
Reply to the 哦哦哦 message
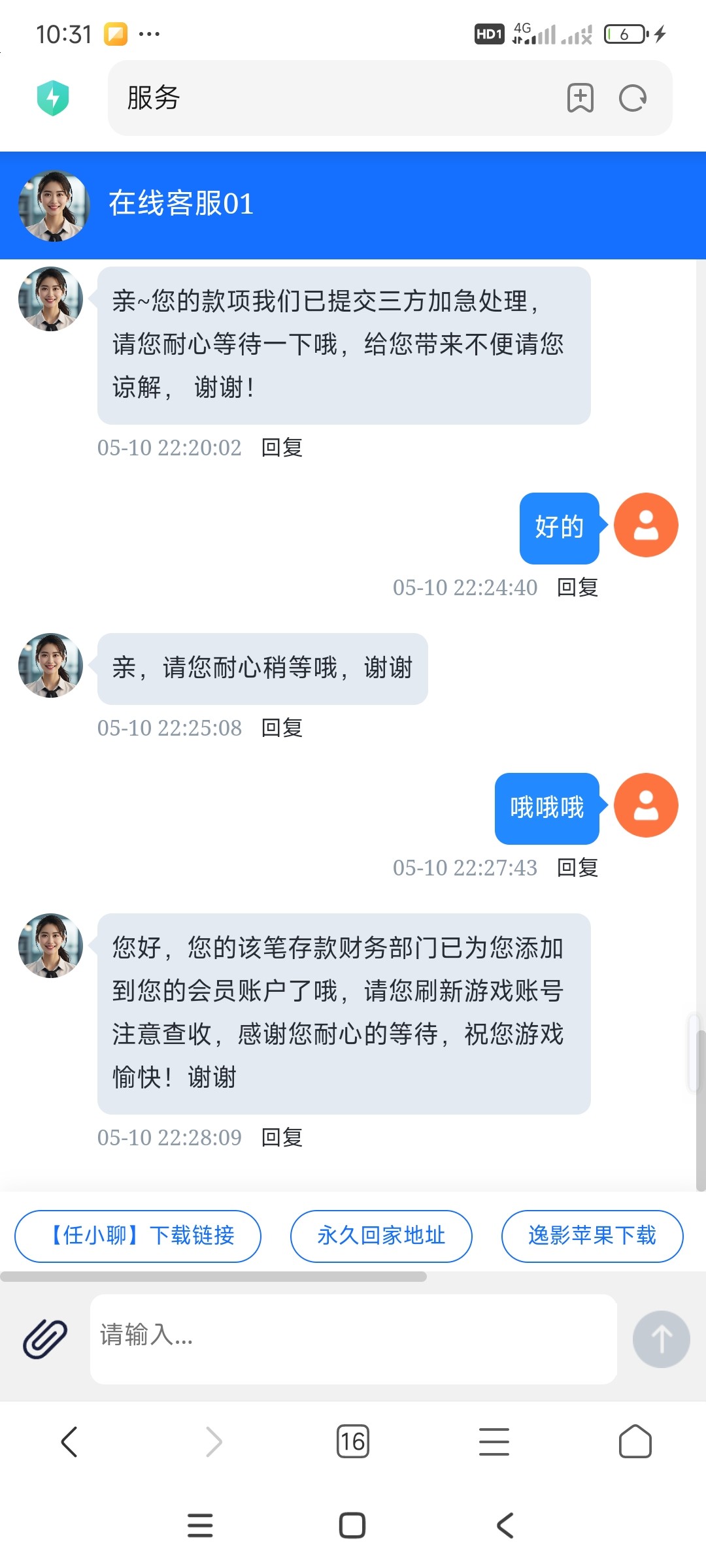[577, 868]
